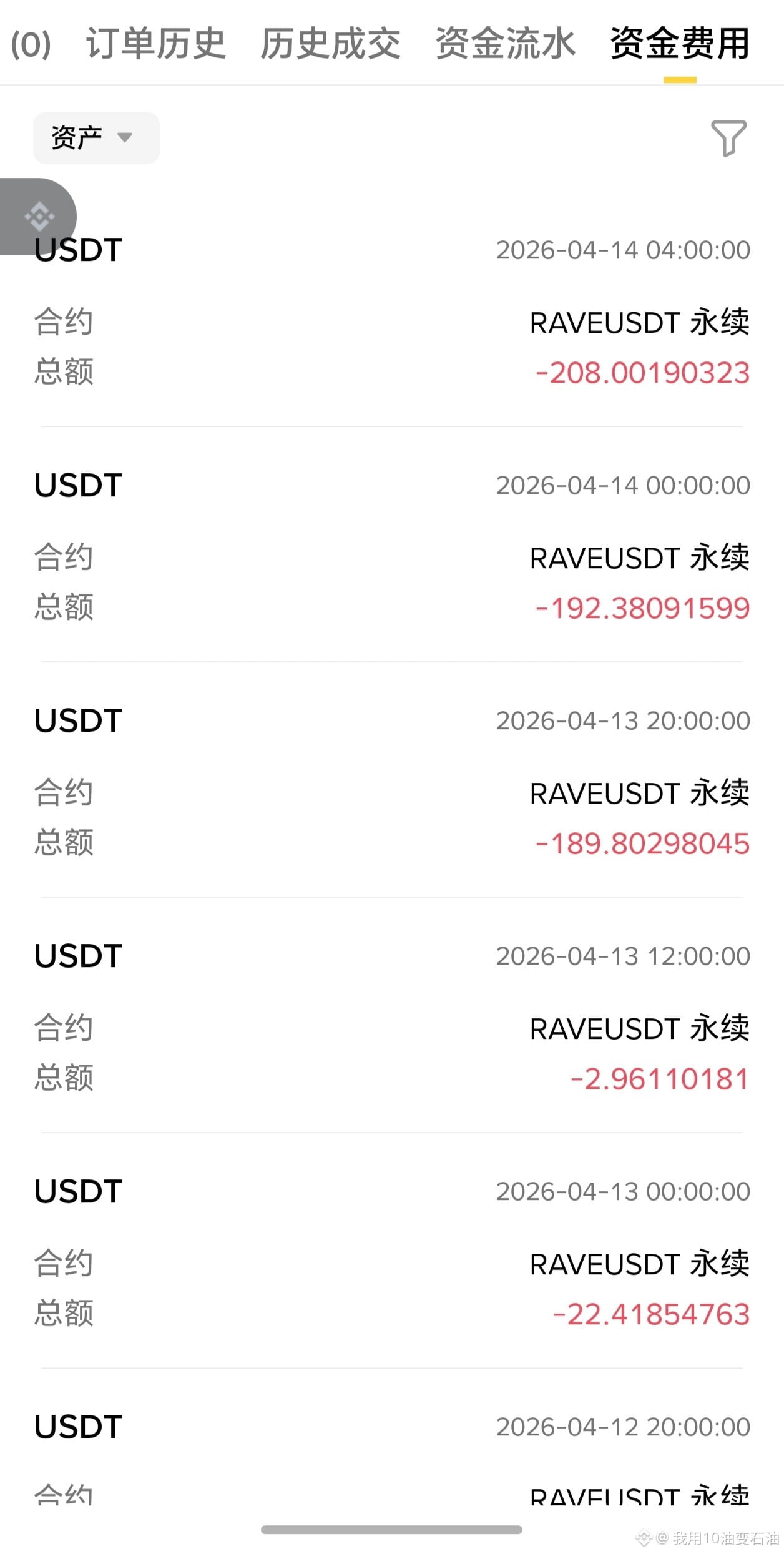
Task: Switch to the 历史成交 tab
Action: [x=330, y=44]
